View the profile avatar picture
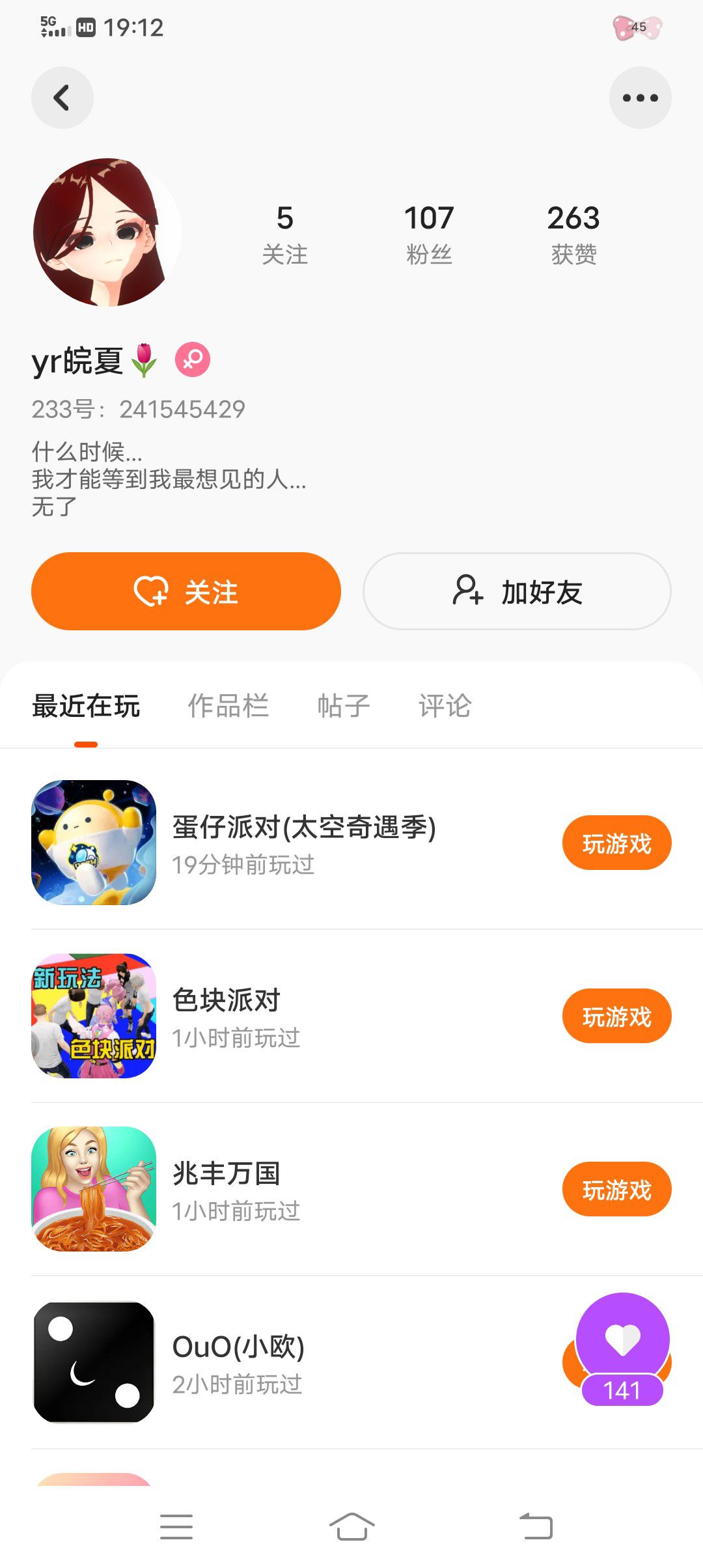703x1568 pixels. (x=107, y=232)
